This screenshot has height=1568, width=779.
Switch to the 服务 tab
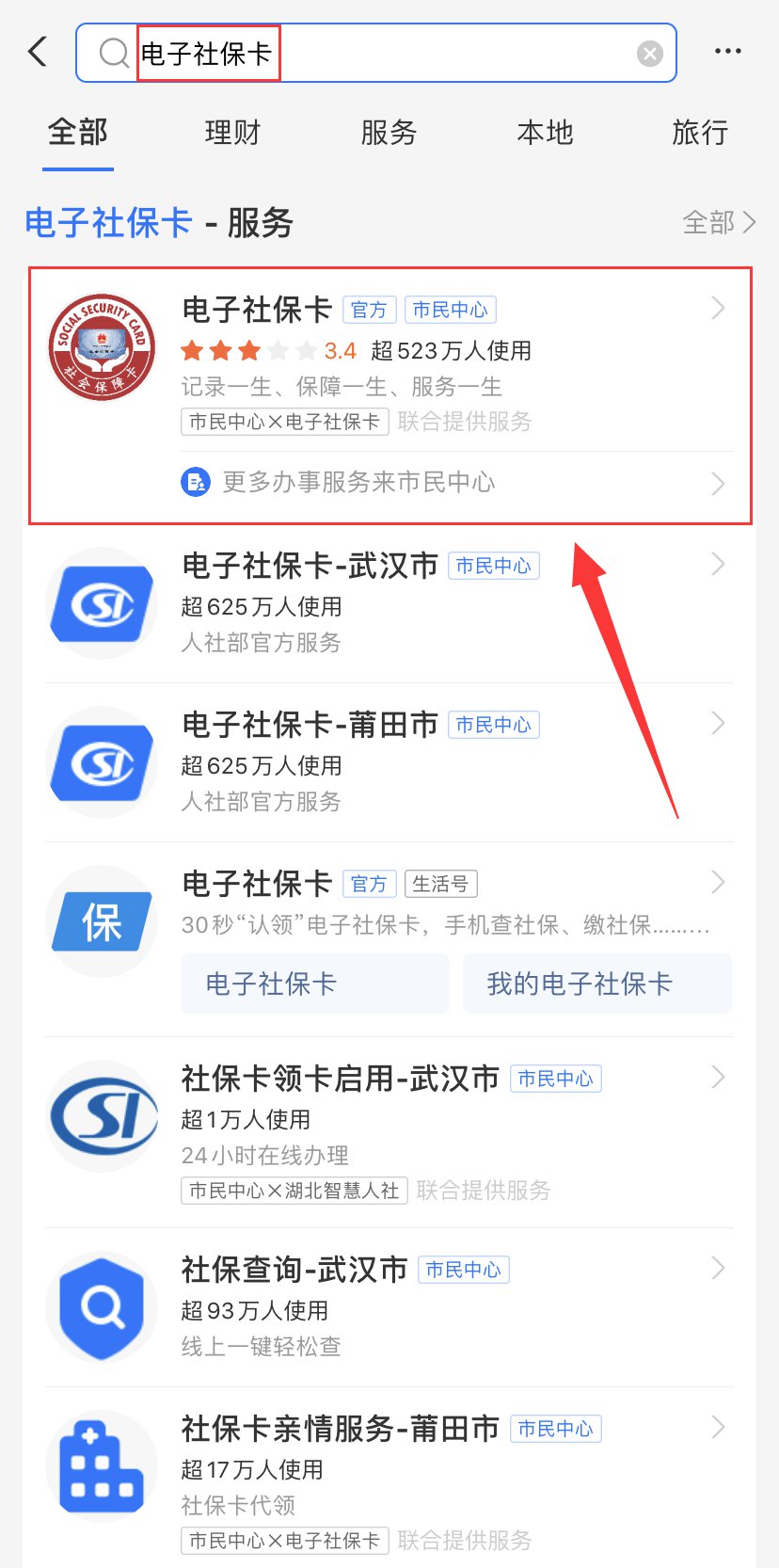tap(389, 133)
